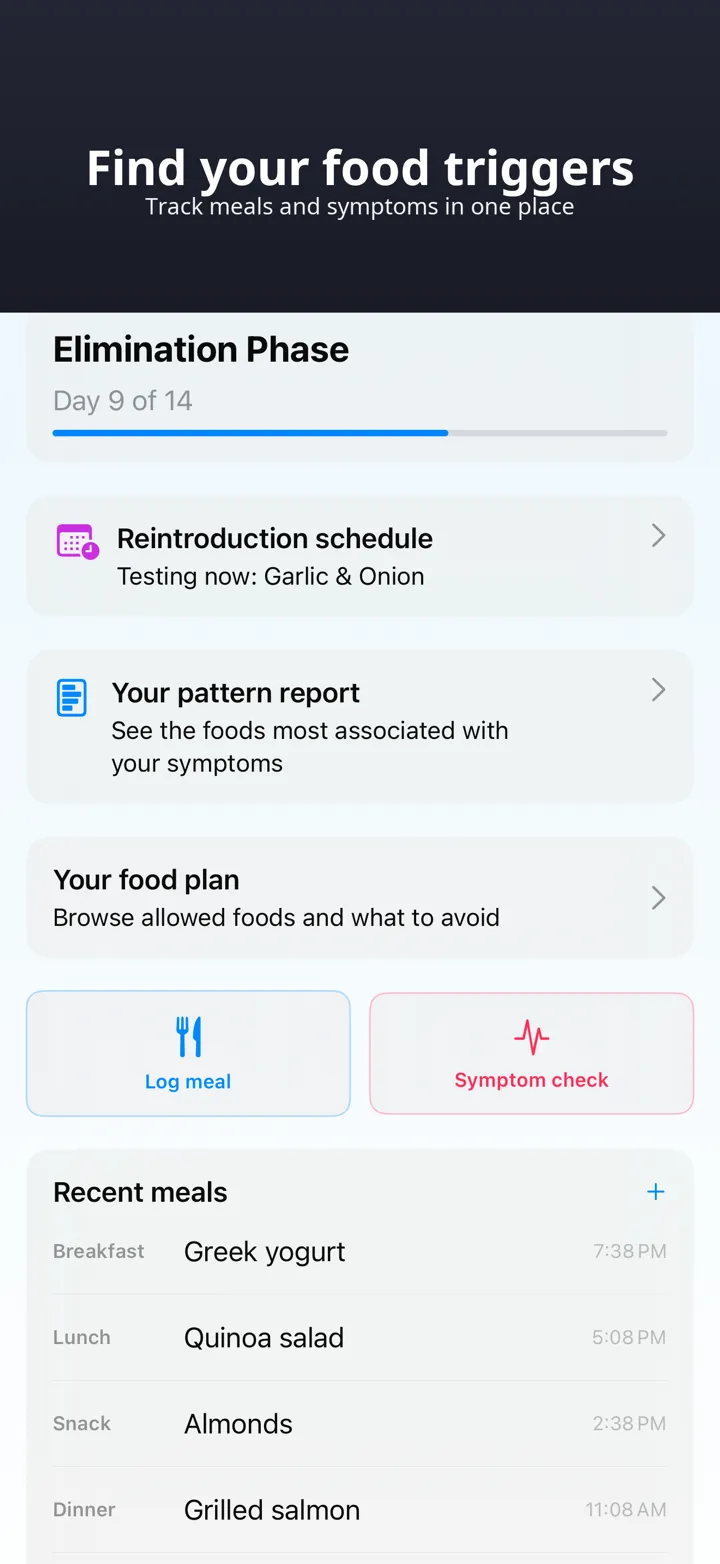Viewport: 720px width, 1564px height.
Task: Tap the Log meal button
Action: (188, 1053)
